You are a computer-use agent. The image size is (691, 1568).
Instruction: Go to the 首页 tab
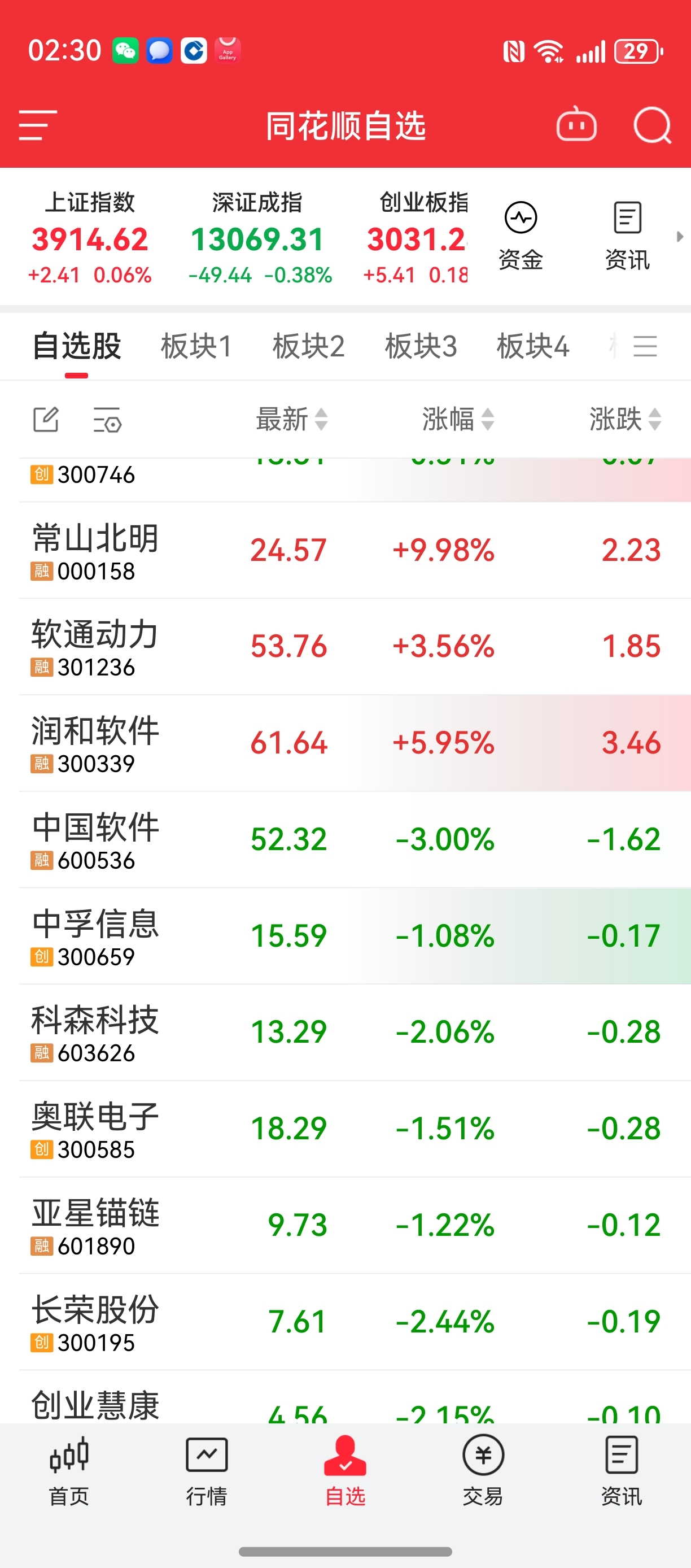69,1469
